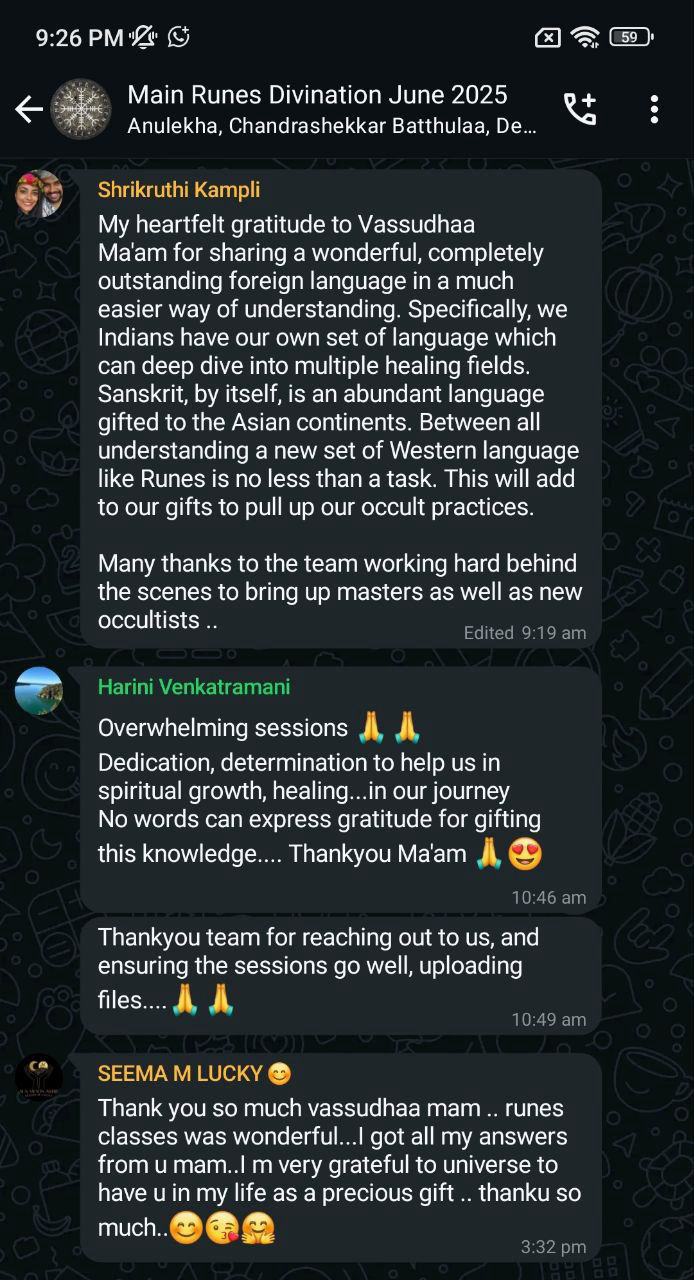Tap Harini Venkatramani's avatar
This screenshot has height=1280, width=694.
[x=39, y=691]
